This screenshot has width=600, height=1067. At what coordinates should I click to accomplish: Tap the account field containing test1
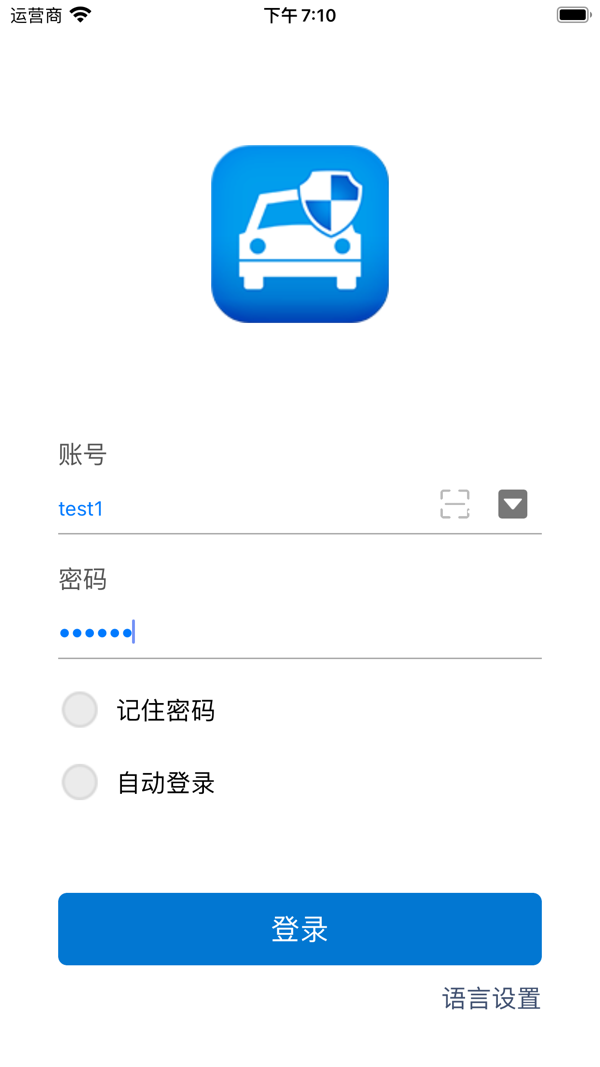pos(240,508)
